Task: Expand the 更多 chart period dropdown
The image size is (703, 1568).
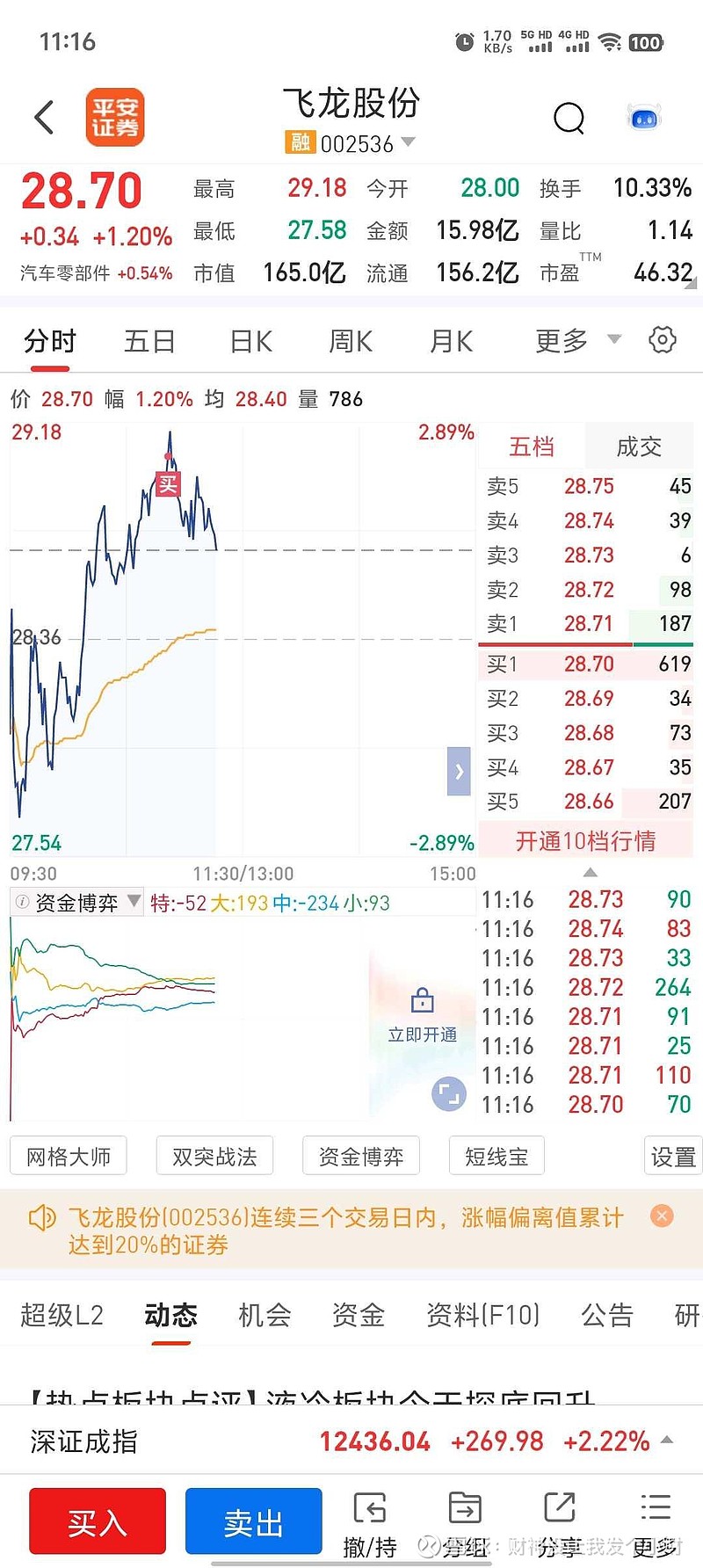Action: pos(577,341)
